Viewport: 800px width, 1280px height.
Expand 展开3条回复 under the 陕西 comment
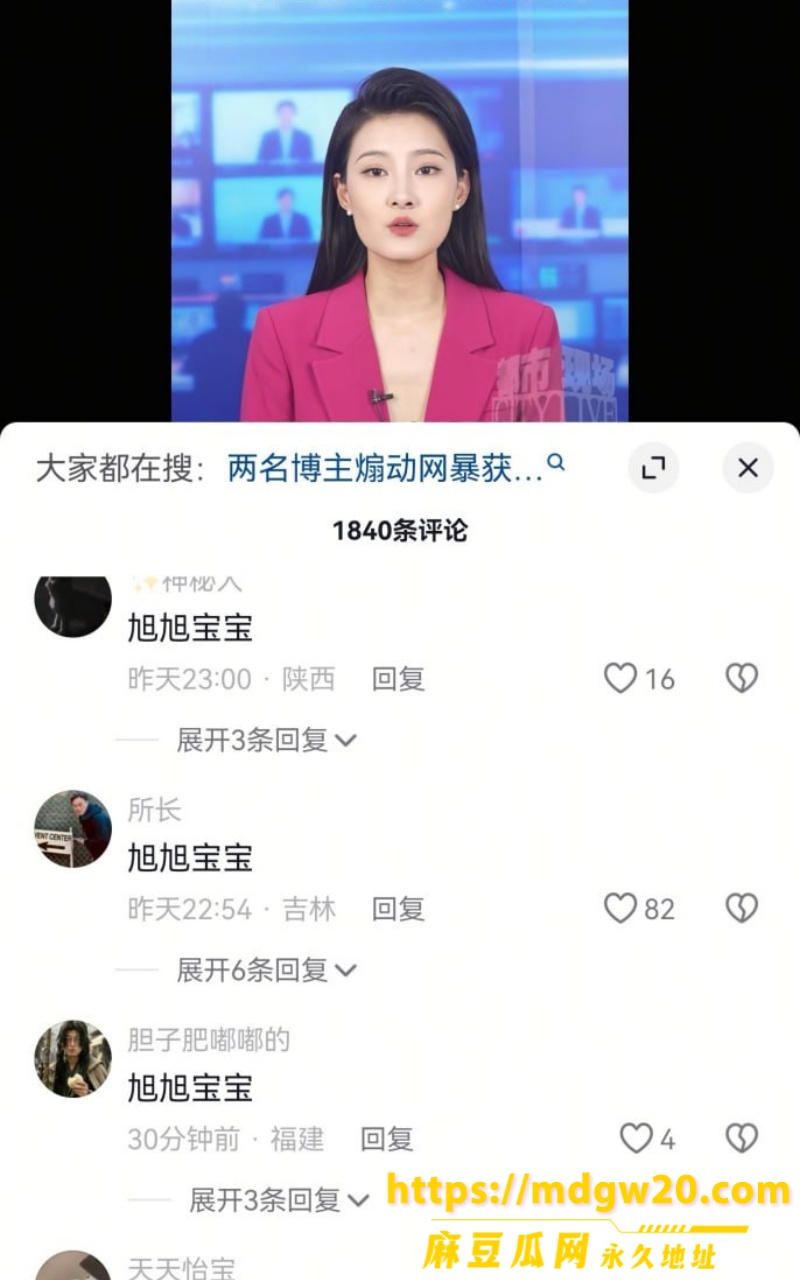(267, 740)
